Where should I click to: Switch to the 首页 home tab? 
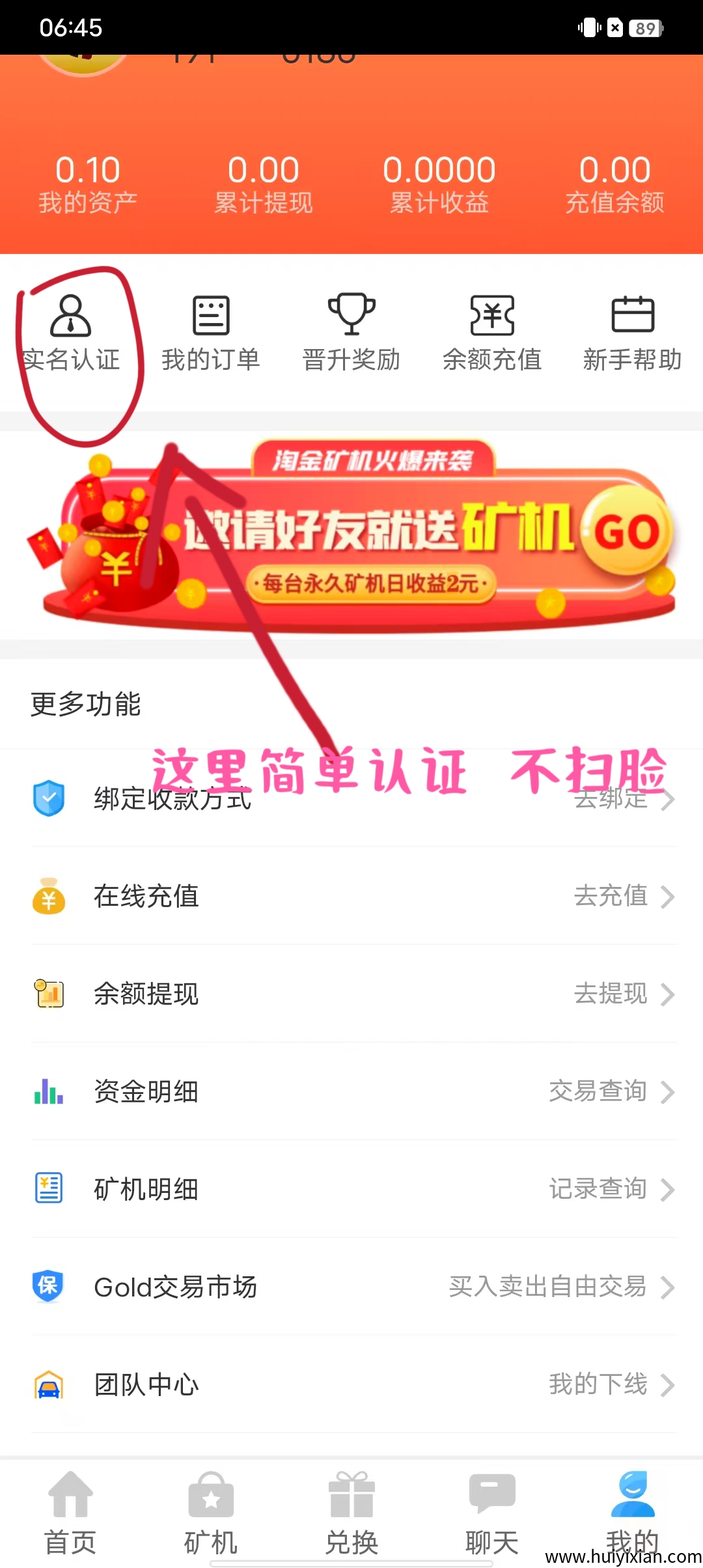click(x=70, y=1512)
